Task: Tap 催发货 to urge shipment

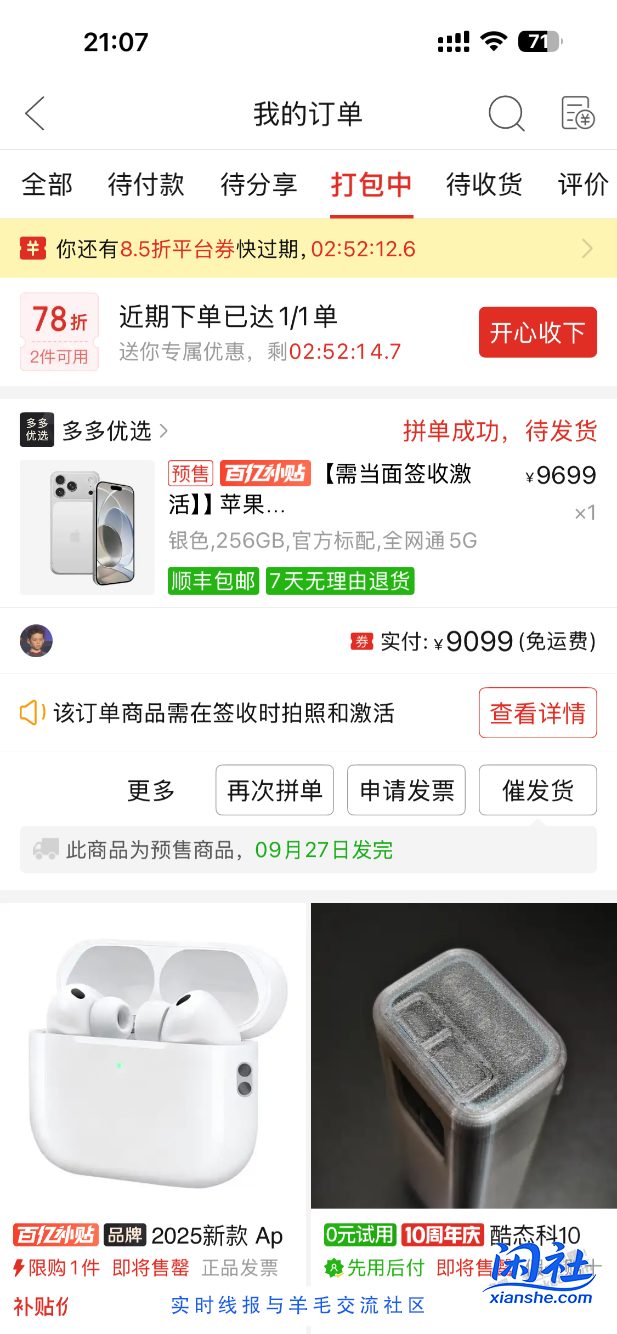Action: pos(537,791)
